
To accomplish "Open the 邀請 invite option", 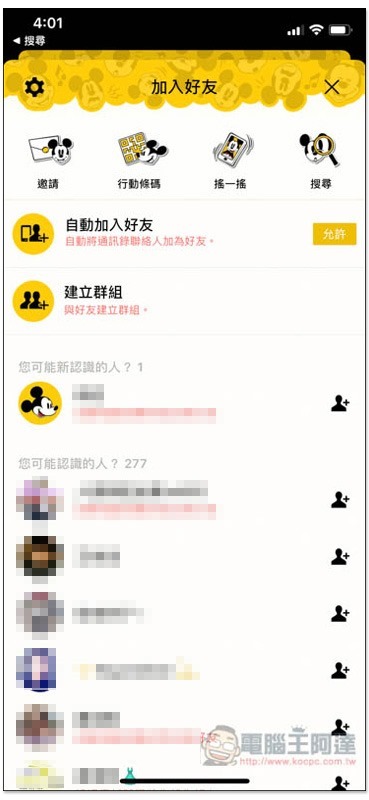I will [49, 162].
